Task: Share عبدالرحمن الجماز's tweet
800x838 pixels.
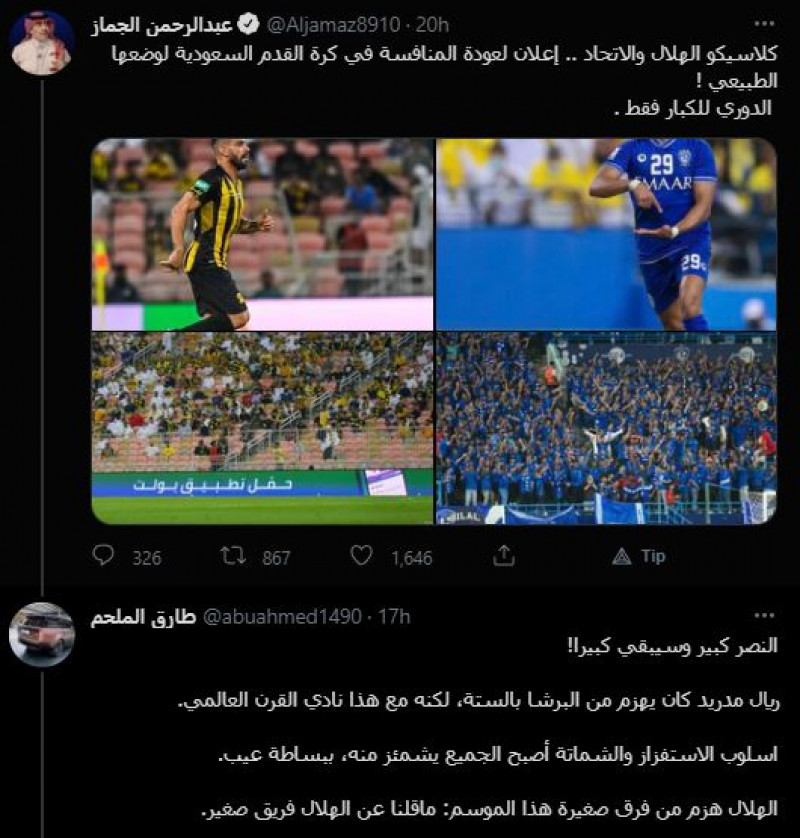Action: click(505, 556)
